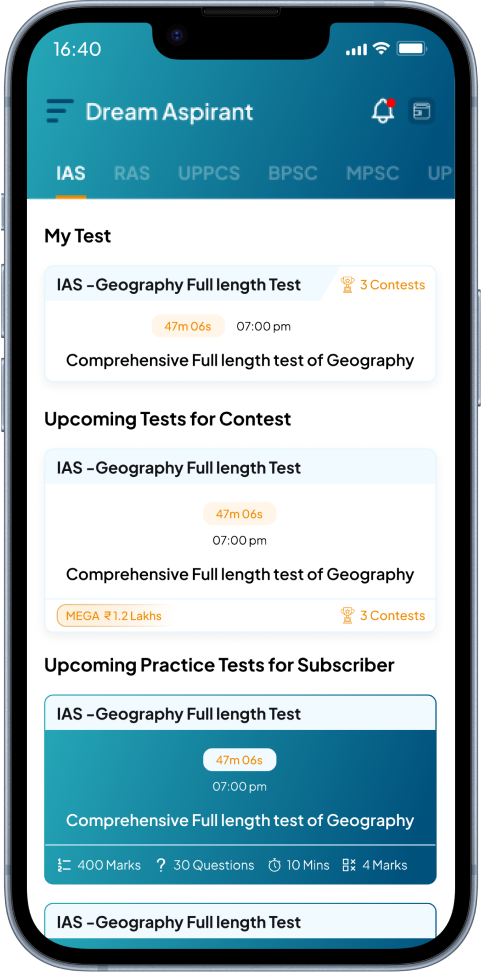Switch to the RAS tab
This screenshot has width=482, height=972.
point(132,174)
